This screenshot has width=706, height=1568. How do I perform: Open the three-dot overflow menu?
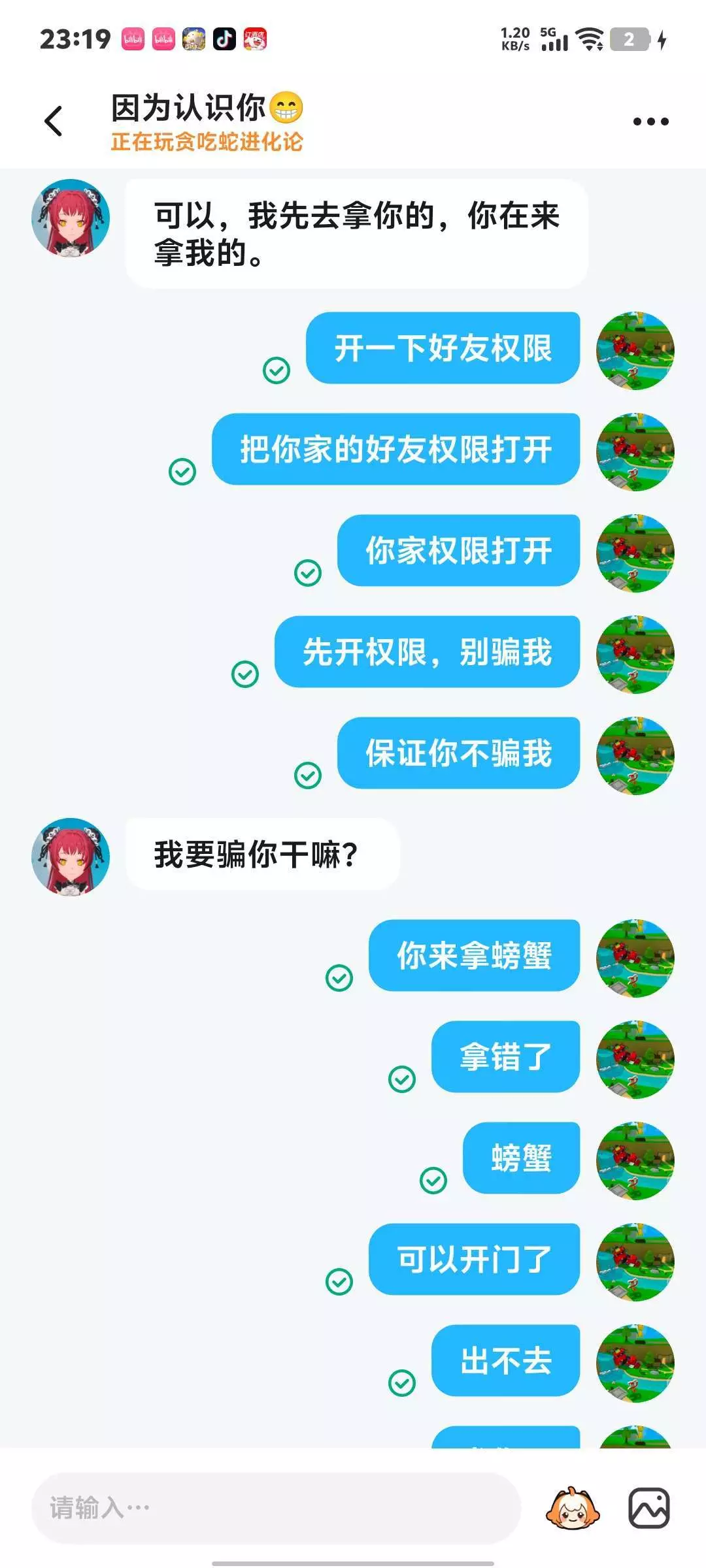[650, 122]
